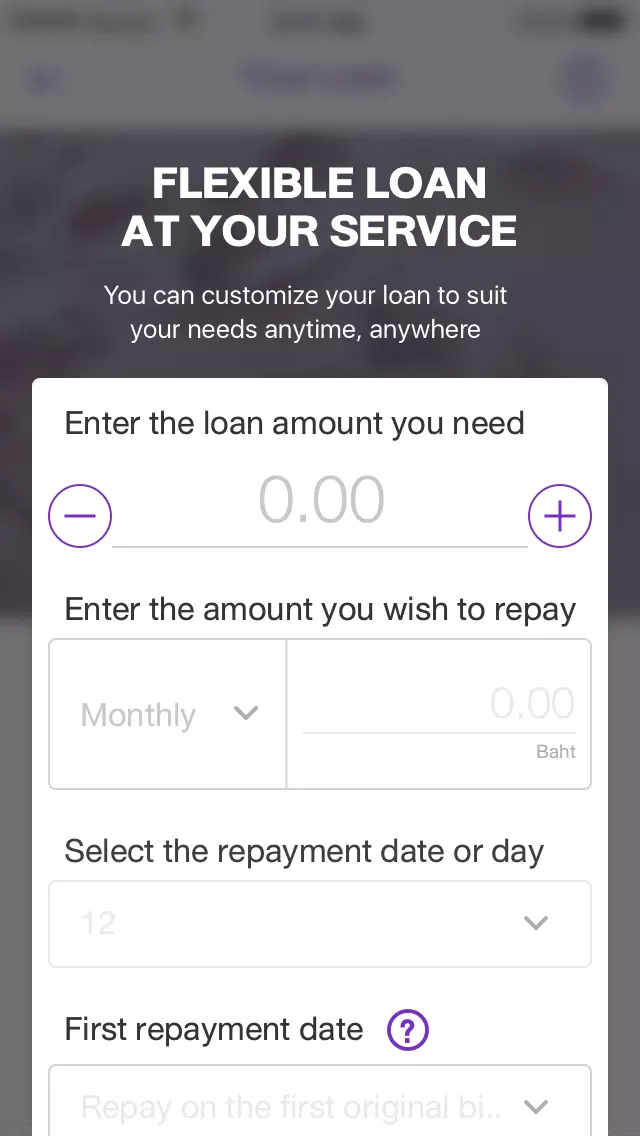Screen dimensions: 640x1136
Task: Expand the repayment date or day selector
Action: [320, 923]
